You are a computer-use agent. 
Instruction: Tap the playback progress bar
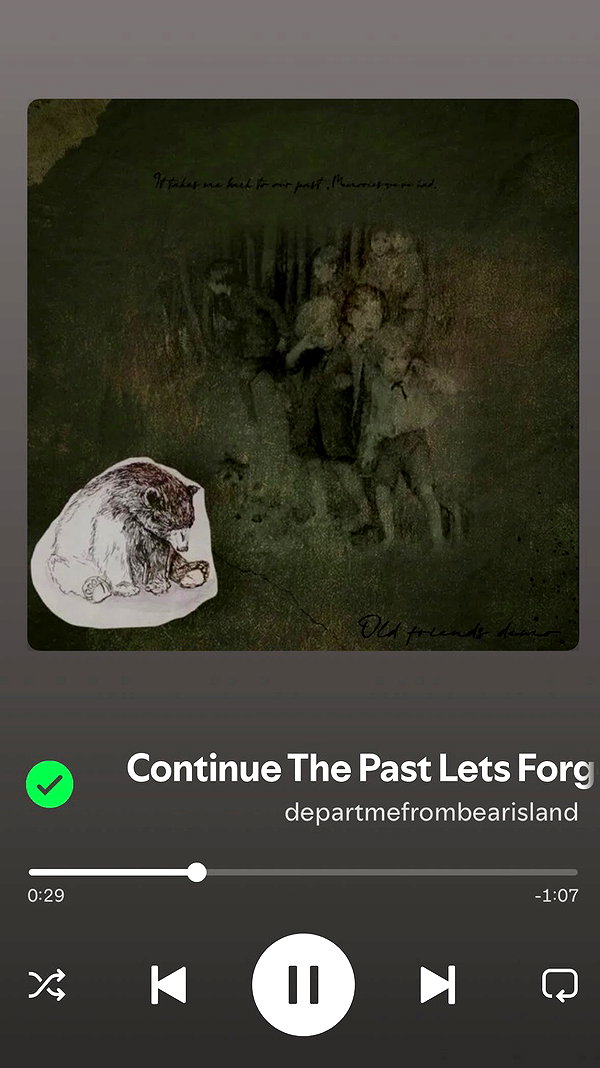tap(303, 872)
